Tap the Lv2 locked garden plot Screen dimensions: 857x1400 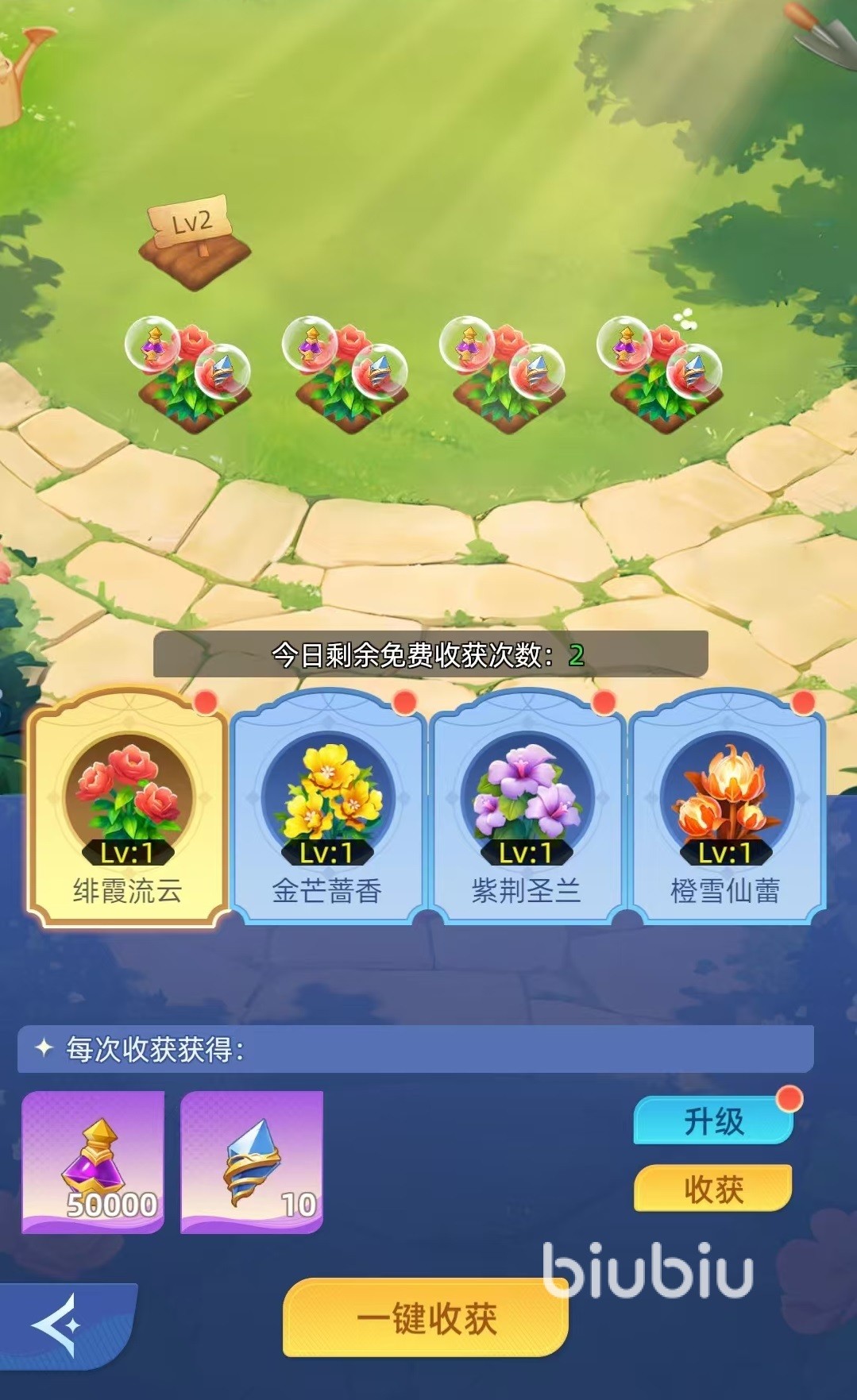pyautogui.click(x=195, y=242)
